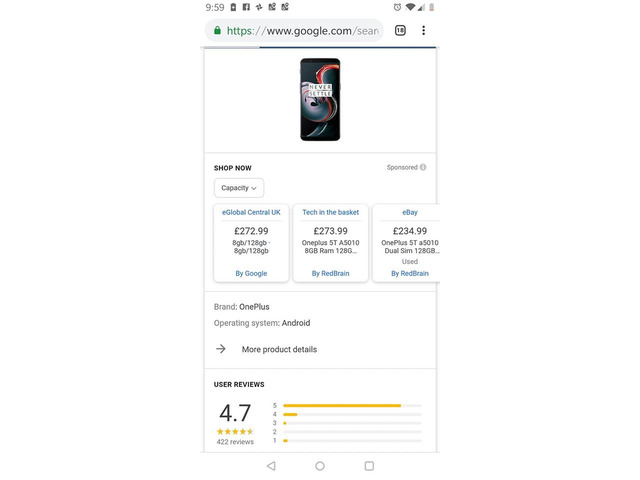The width and height of the screenshot is (640, 480).
Task: Open the eGlobal Central UK offer for £272.99
Action: 251,242
